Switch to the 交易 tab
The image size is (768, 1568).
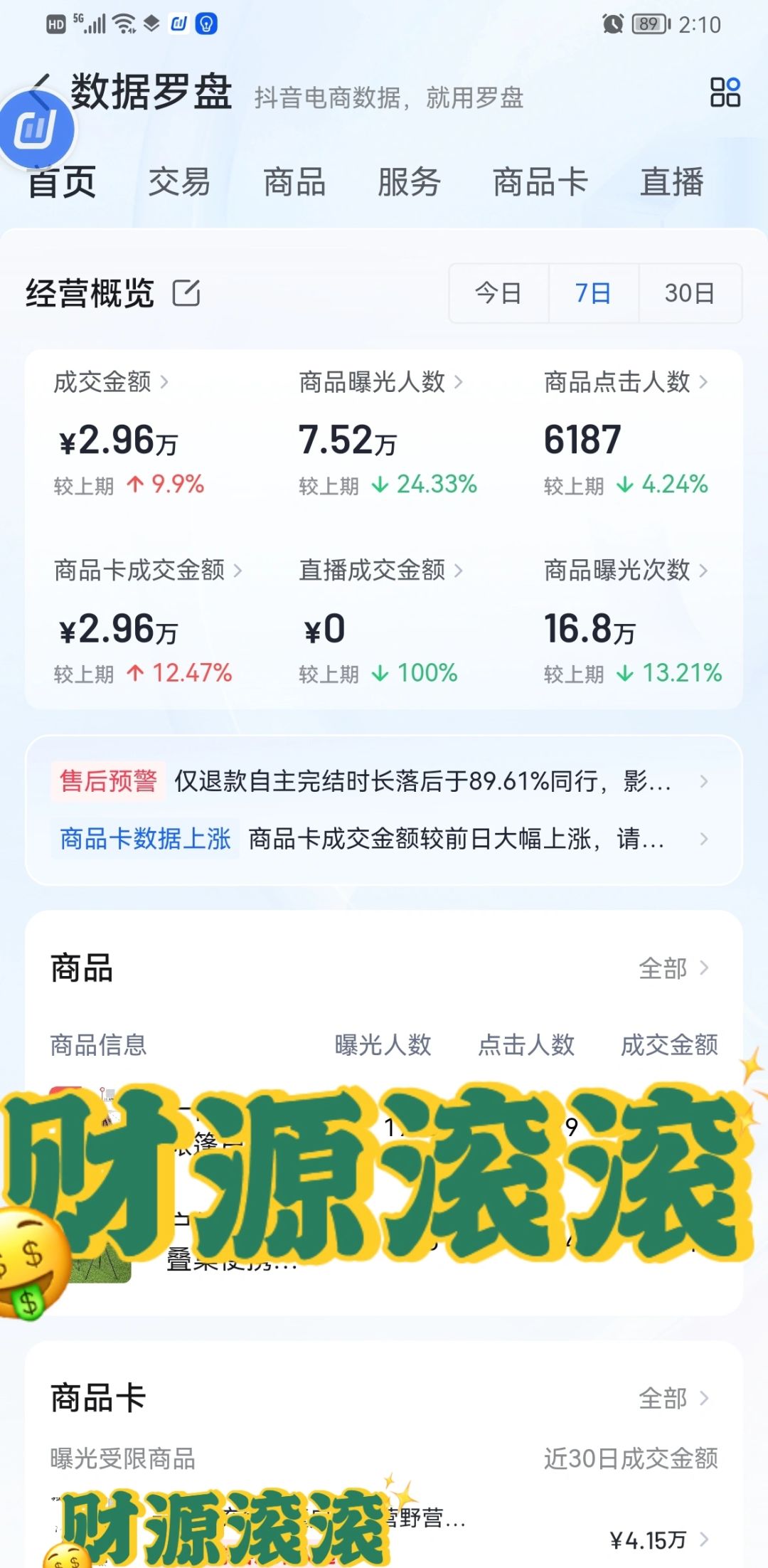point(179,182)
